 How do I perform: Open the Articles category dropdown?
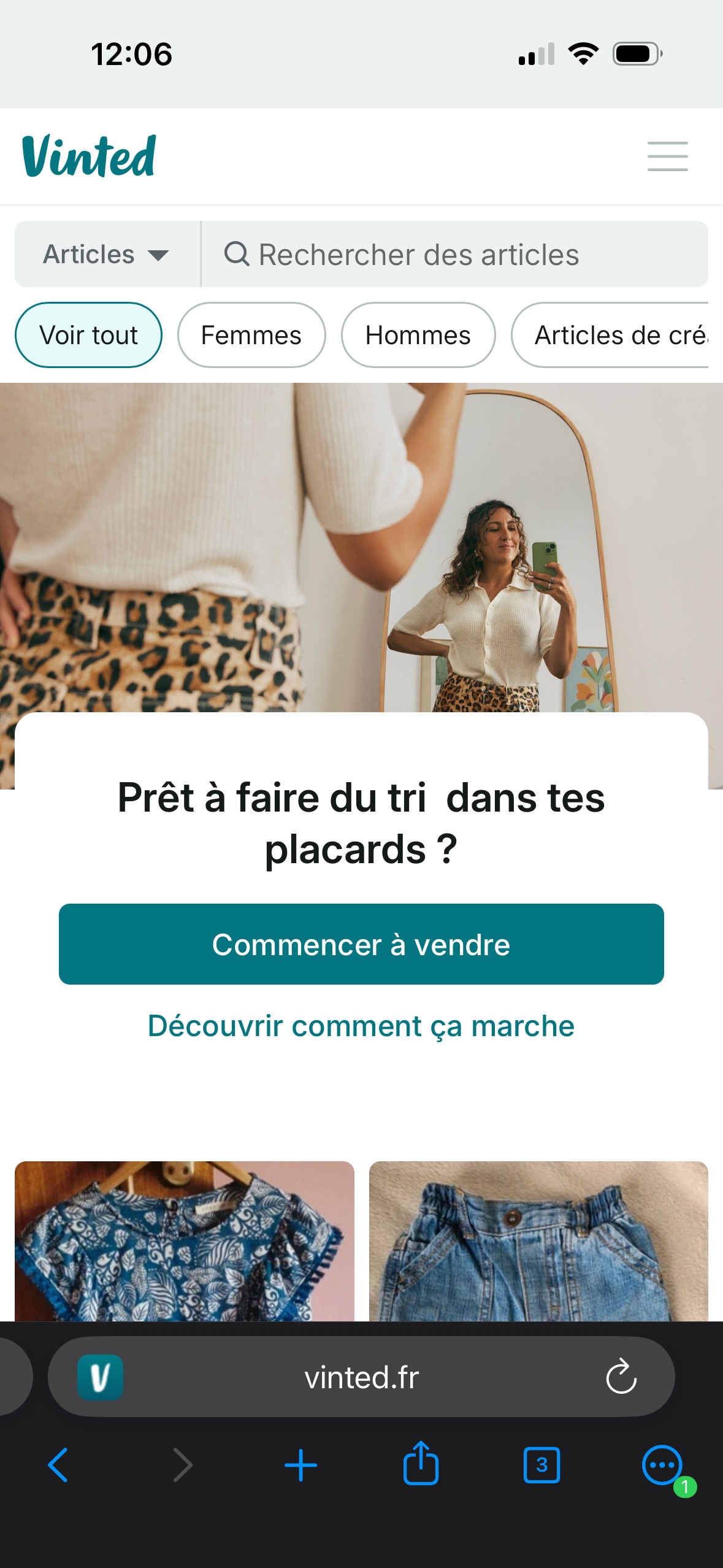105,254
